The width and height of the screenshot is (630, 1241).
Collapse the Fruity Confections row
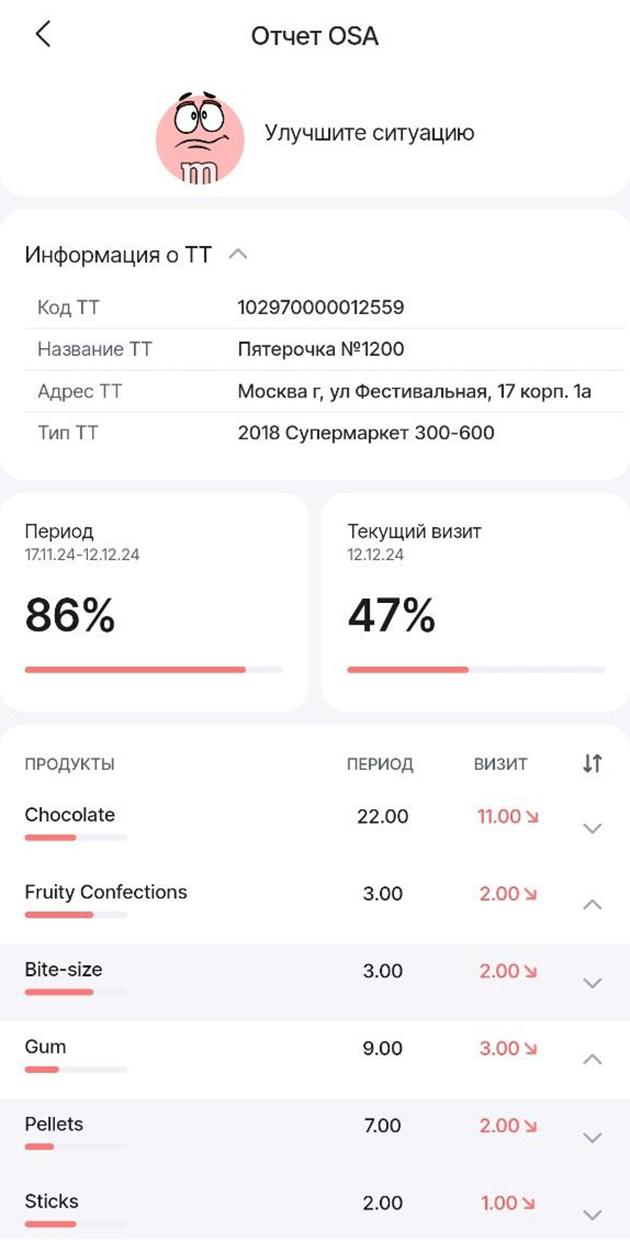click(592, 904)
